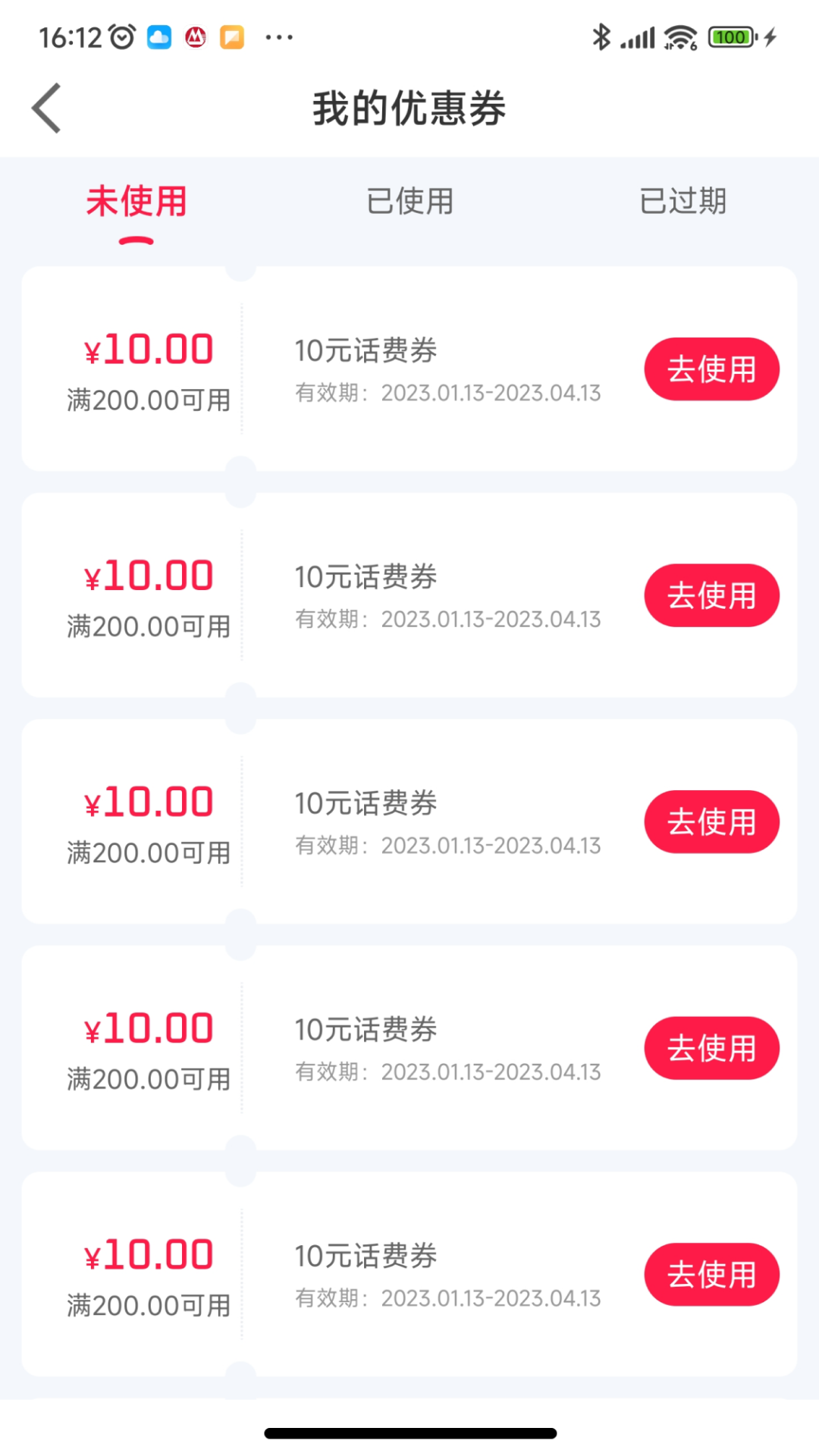The width and height of the screenshot is (819, 1456).
Task: Tap 去使用 on the first coupon
Action: click(711, 369)
